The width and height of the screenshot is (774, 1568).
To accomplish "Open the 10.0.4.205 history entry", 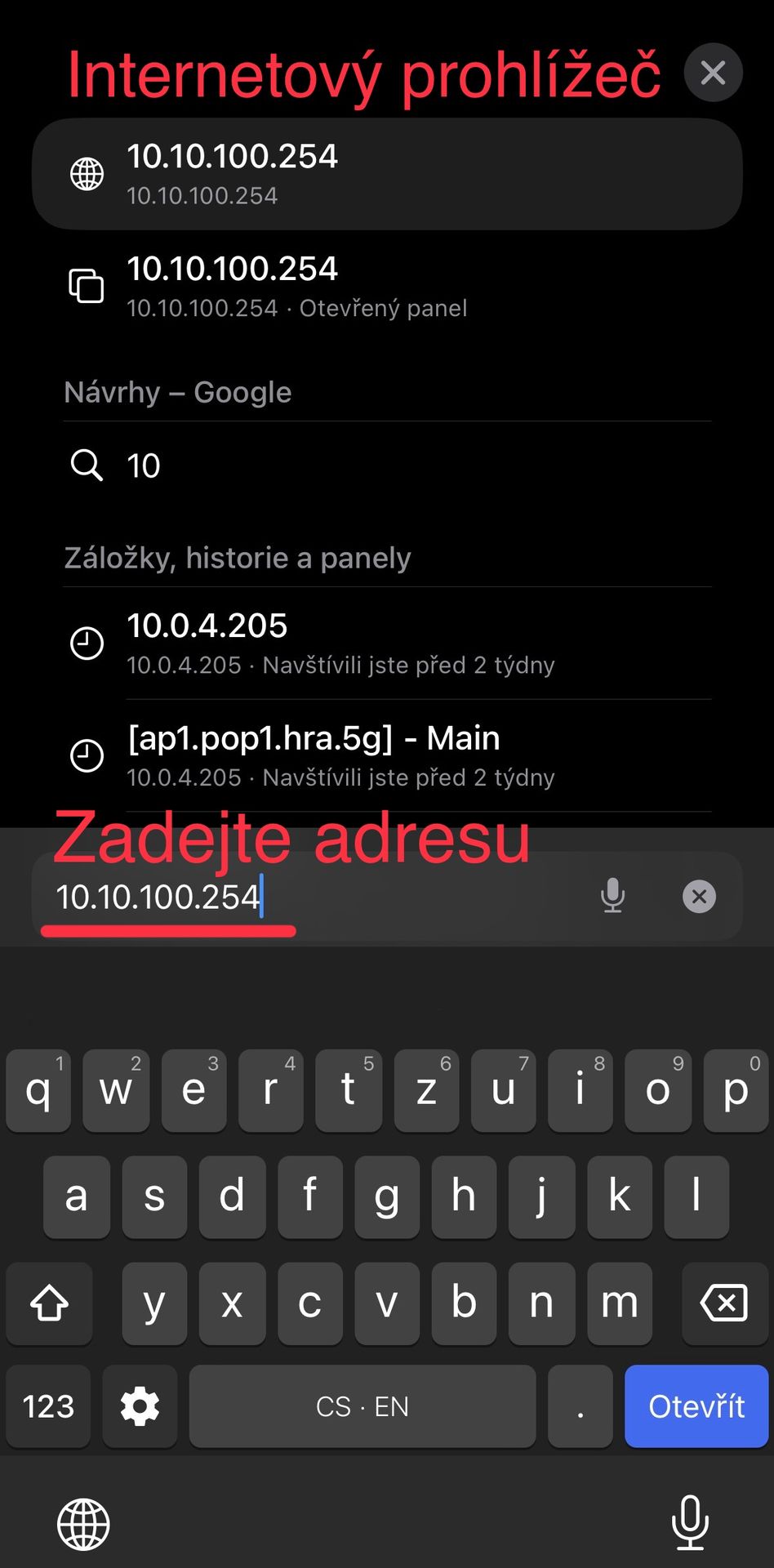I will (387, 644).
